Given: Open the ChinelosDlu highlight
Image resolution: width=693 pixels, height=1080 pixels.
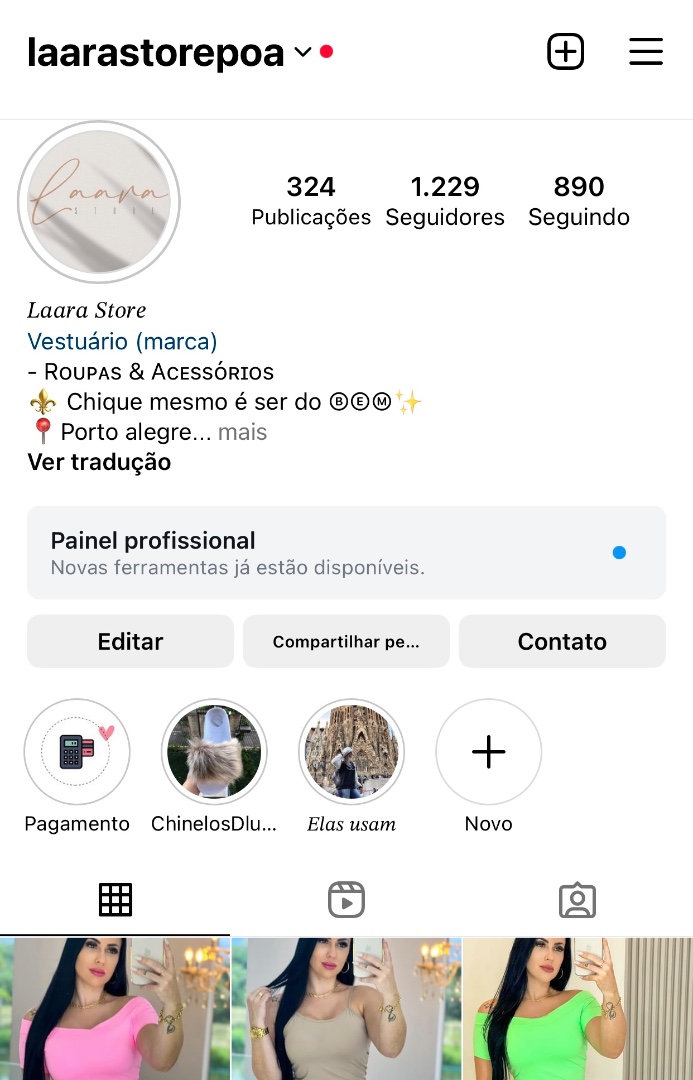Looking at the screenshot, I should coord(214,751).
